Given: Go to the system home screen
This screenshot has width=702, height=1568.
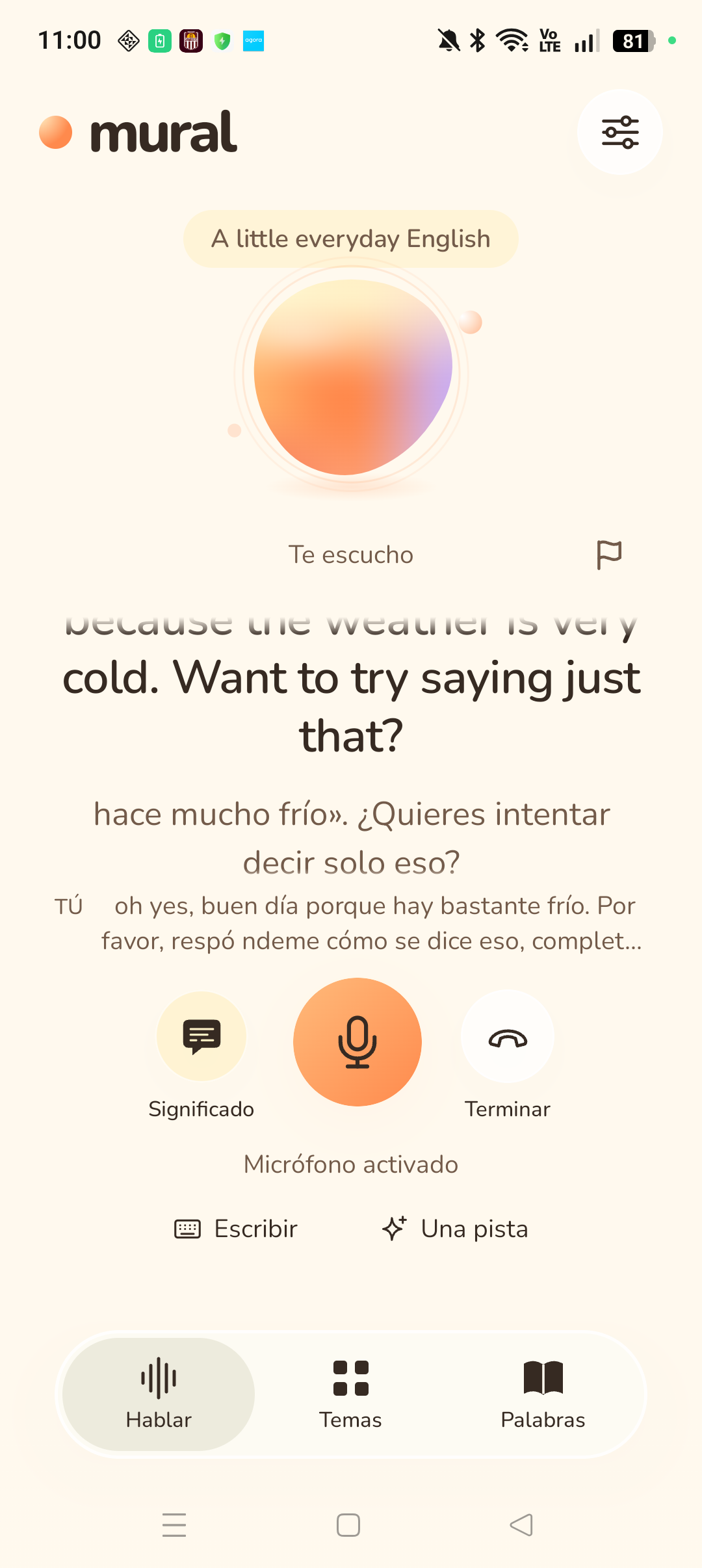Looking at the screenshot, I should [x=348, y=1524].
